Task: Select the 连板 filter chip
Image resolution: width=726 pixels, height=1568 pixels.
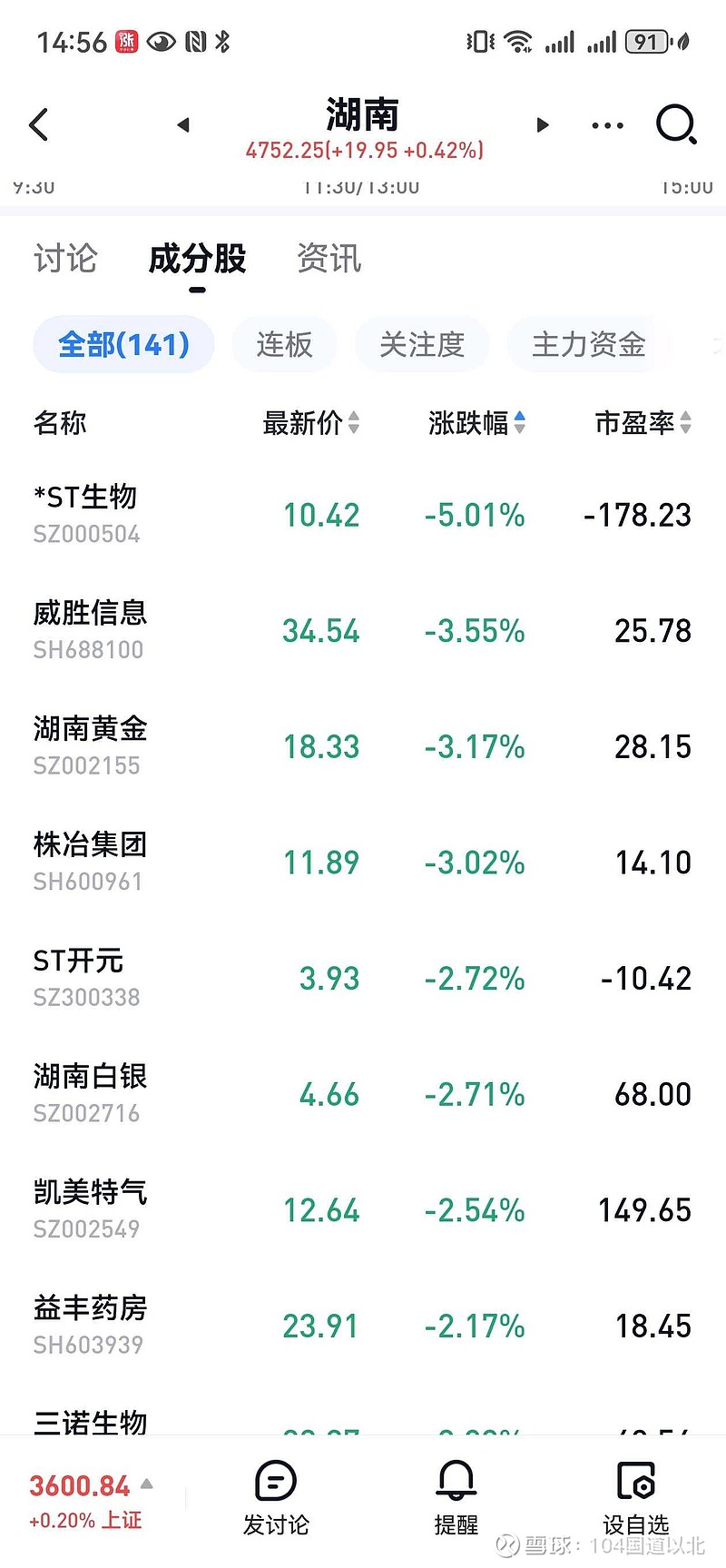Action: click(285, 344)
